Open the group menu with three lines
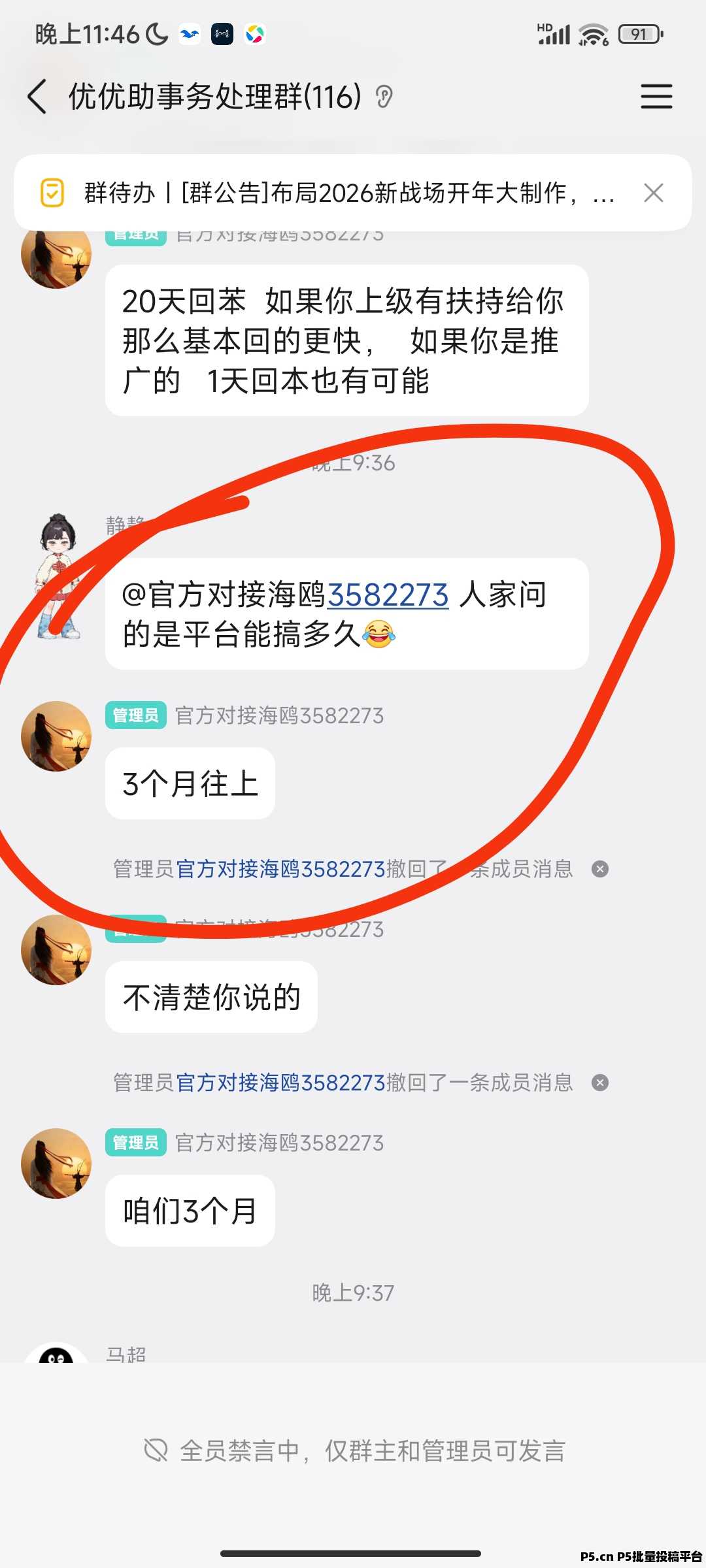Screen dimensions: 706x1568 click(x=656, y=97)
